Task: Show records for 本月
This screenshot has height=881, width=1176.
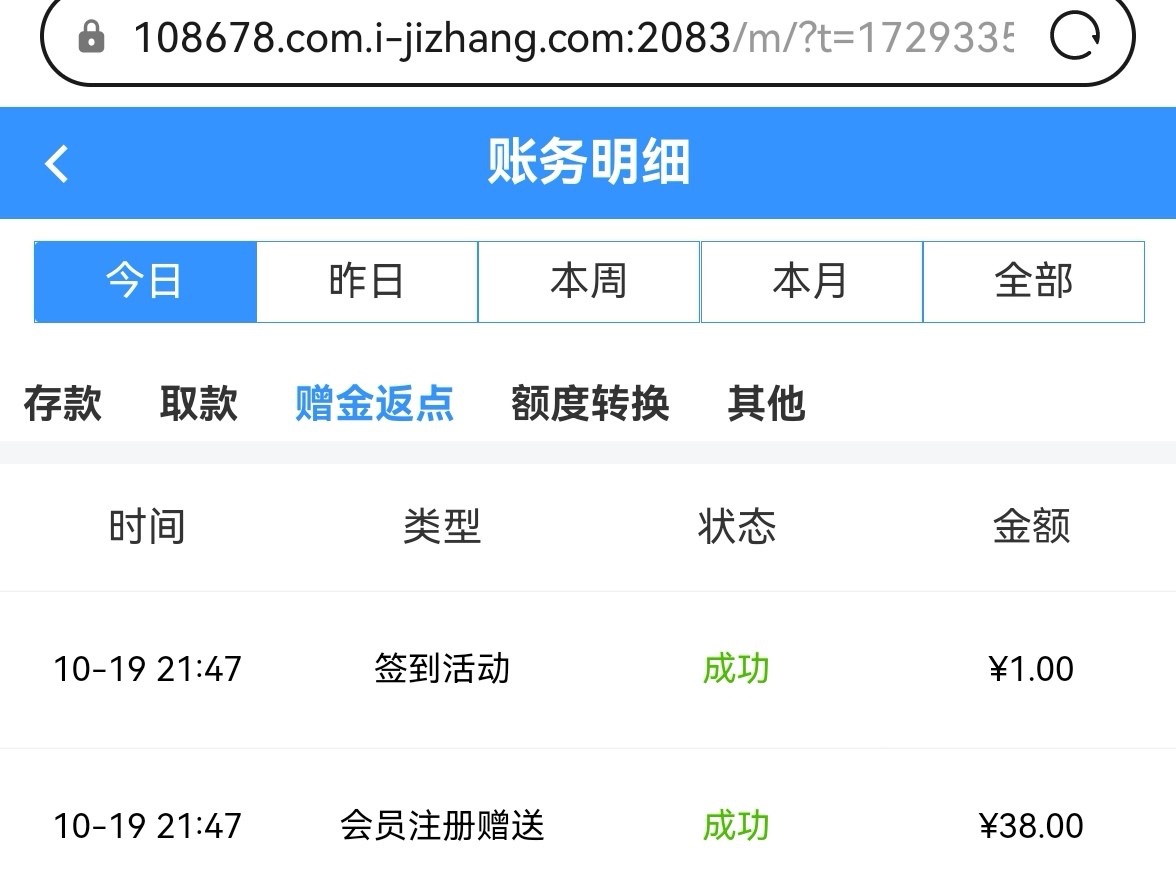Action: pyautogui.click(x=811, y=282)
